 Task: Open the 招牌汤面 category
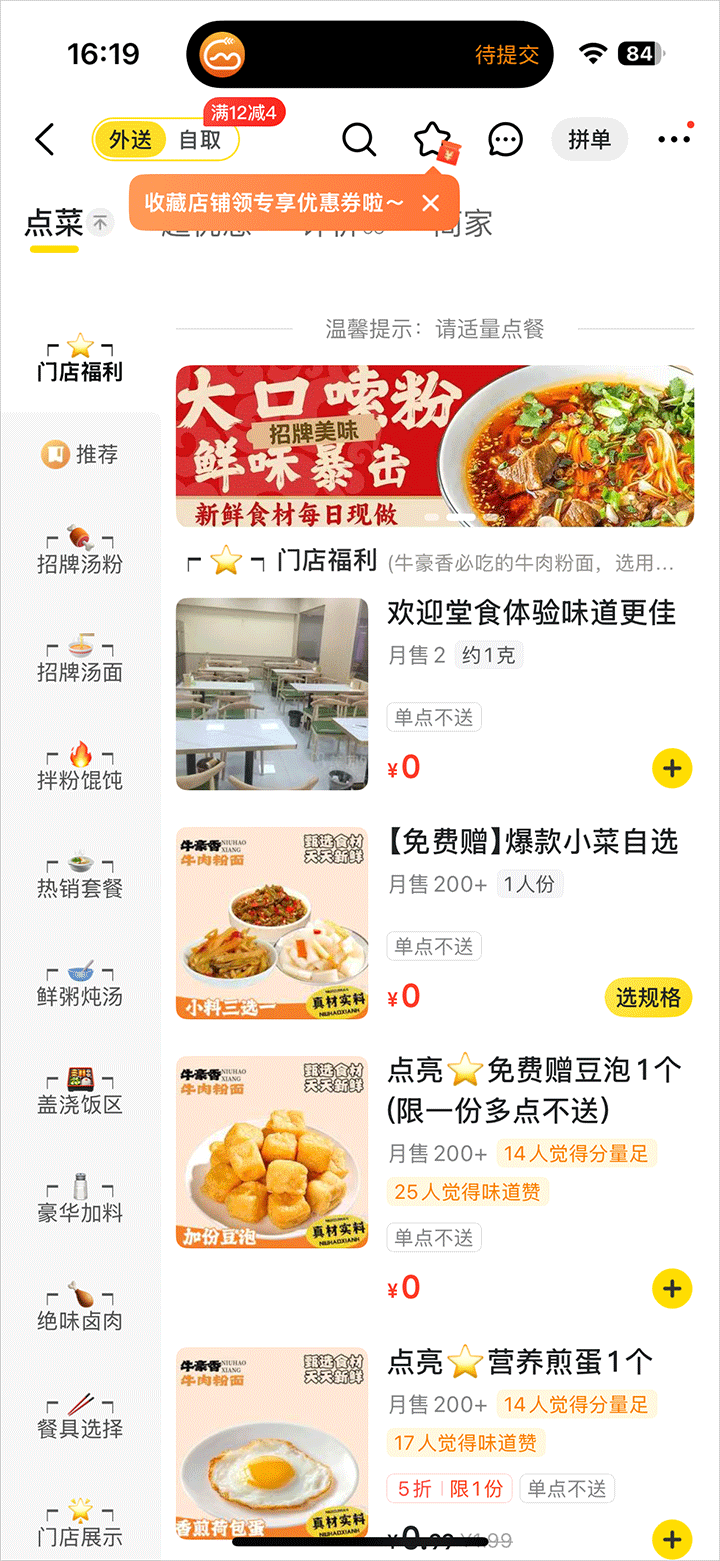click(80, 660)
